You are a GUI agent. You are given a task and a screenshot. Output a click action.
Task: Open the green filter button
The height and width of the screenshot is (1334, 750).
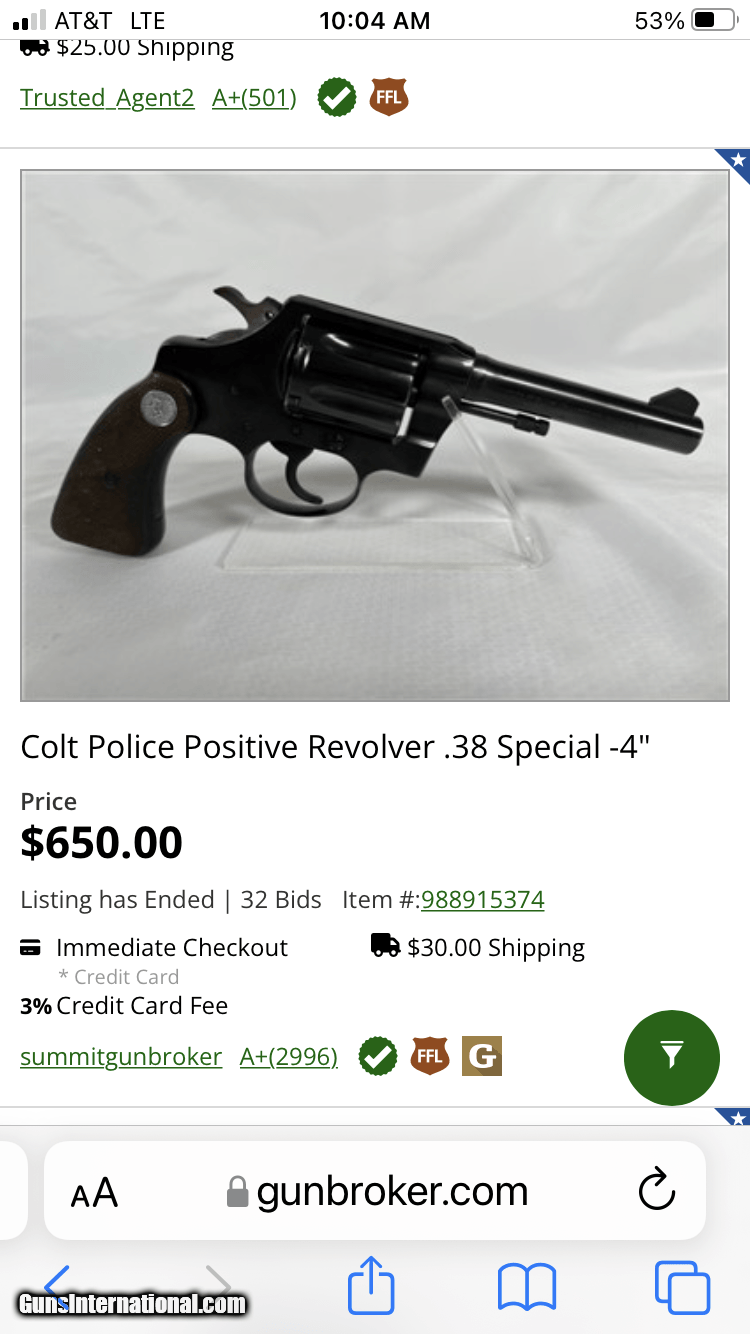[x=671, y=1057]
